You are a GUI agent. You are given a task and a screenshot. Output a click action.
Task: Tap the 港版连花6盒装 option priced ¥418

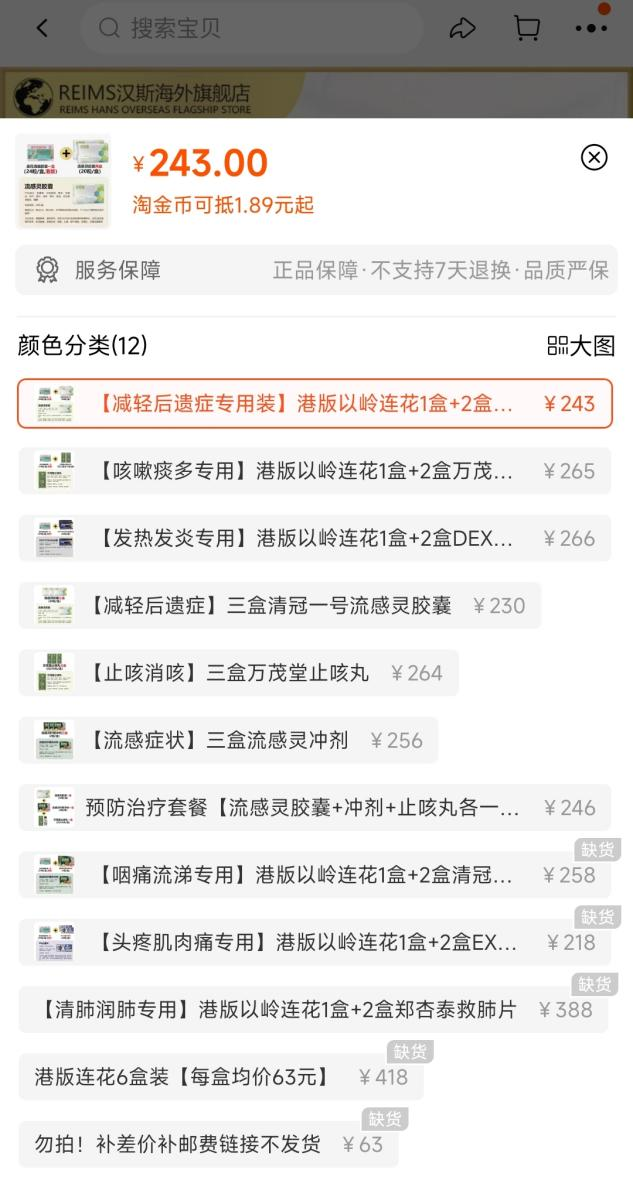coord(221,1077)
